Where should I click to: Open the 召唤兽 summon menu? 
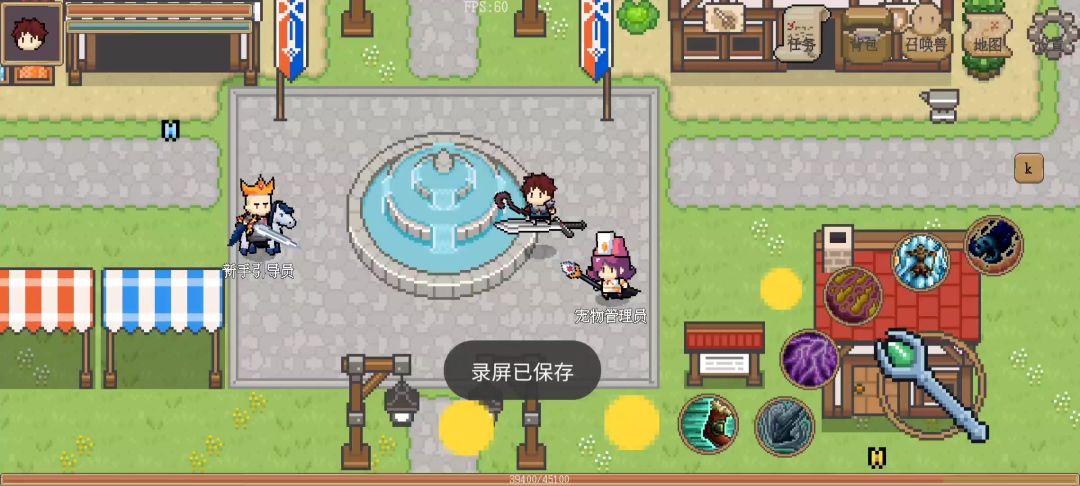click(926, 34)
